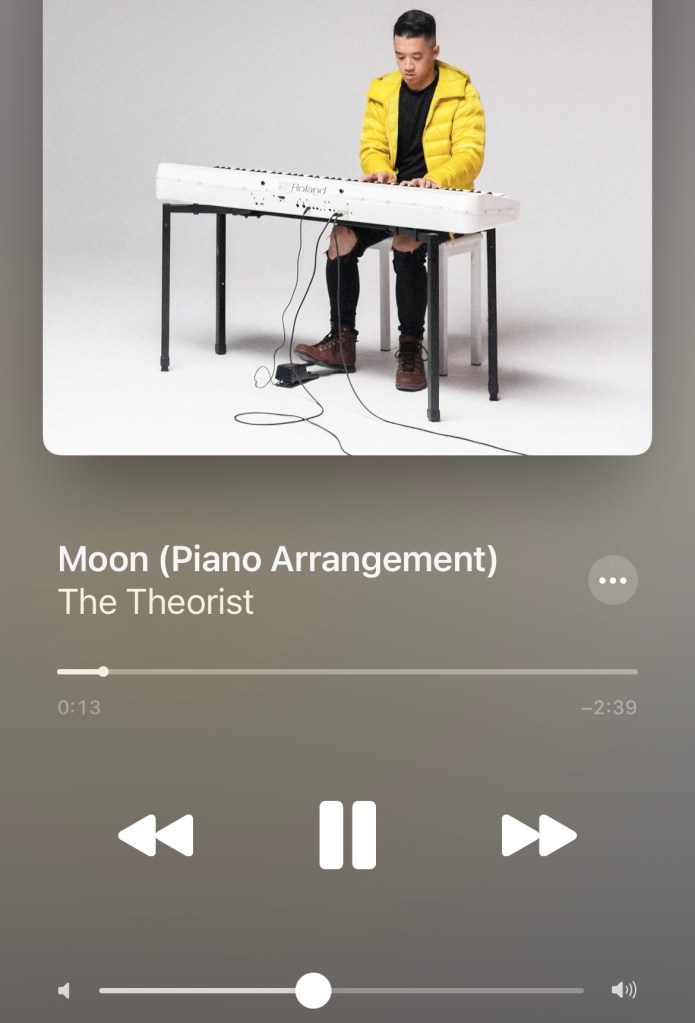695x1023 pixels.
Task: Open the three-dot more options menu
Action: pyautogui.click(x=612, y=580)
